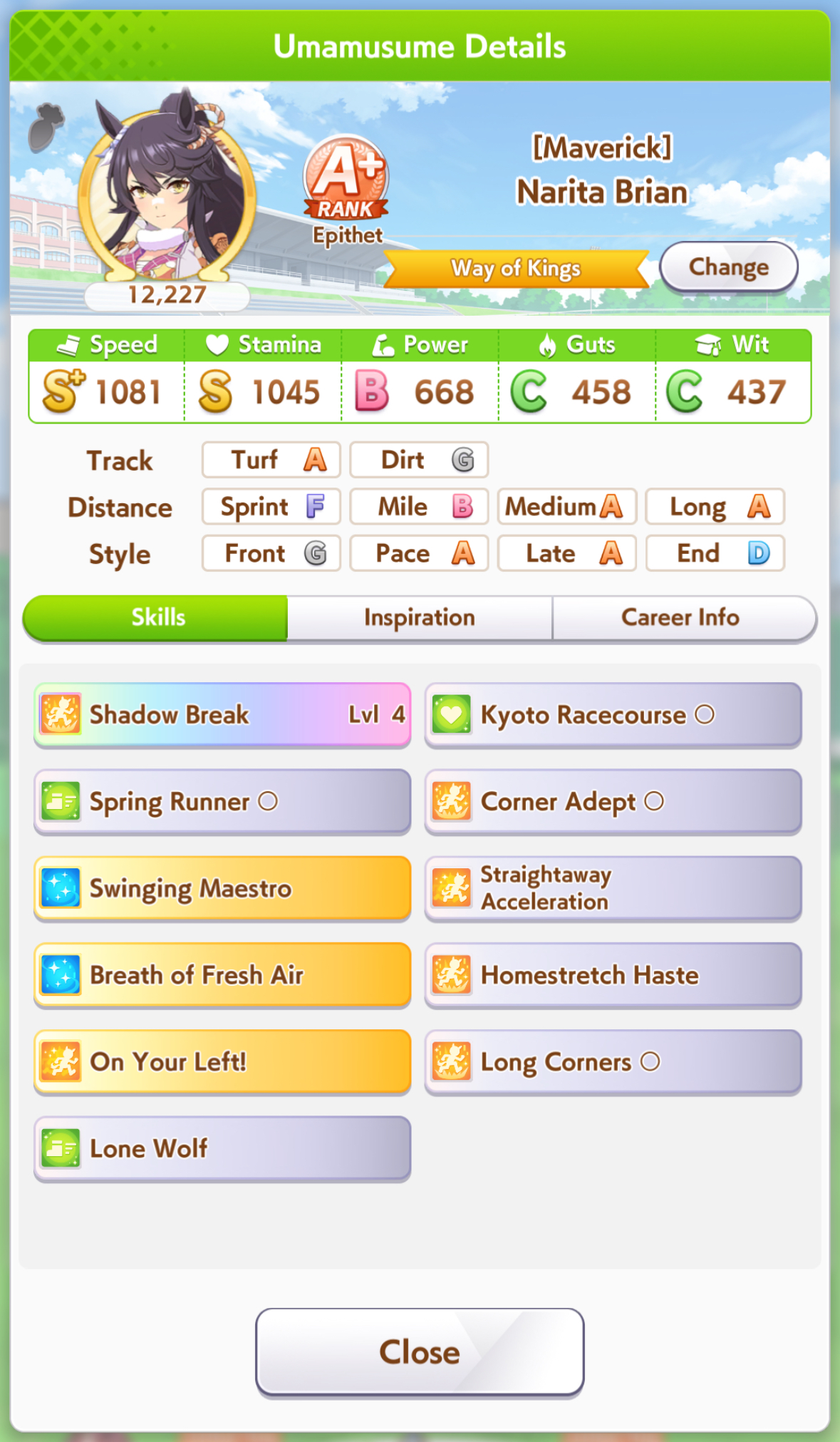Screen dimensions: 840x1442
Task: Open Kyoto Racecourse skill info
Action: click(613, 715)
